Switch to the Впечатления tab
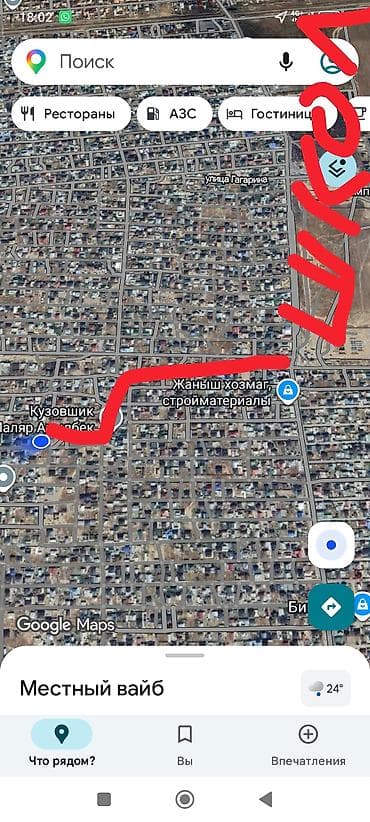 point(308,744)
